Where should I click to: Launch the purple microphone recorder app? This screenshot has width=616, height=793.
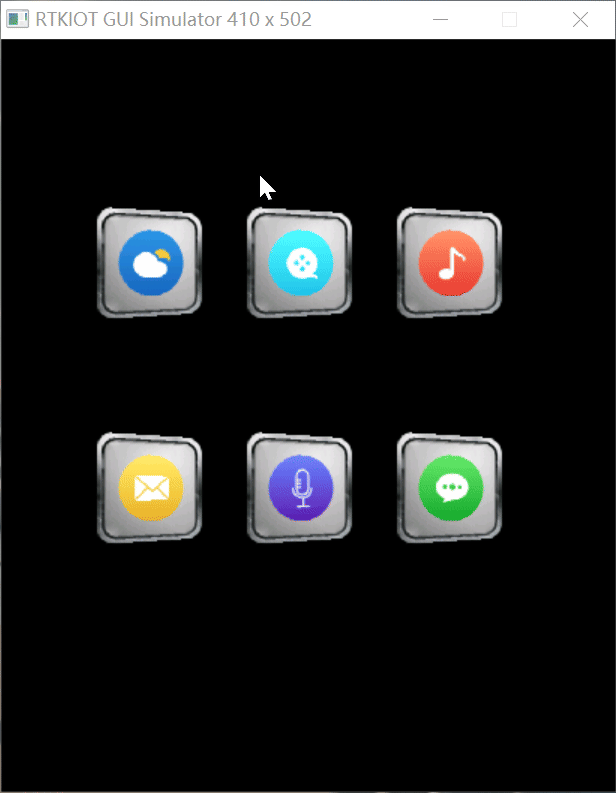click(300, 488)
